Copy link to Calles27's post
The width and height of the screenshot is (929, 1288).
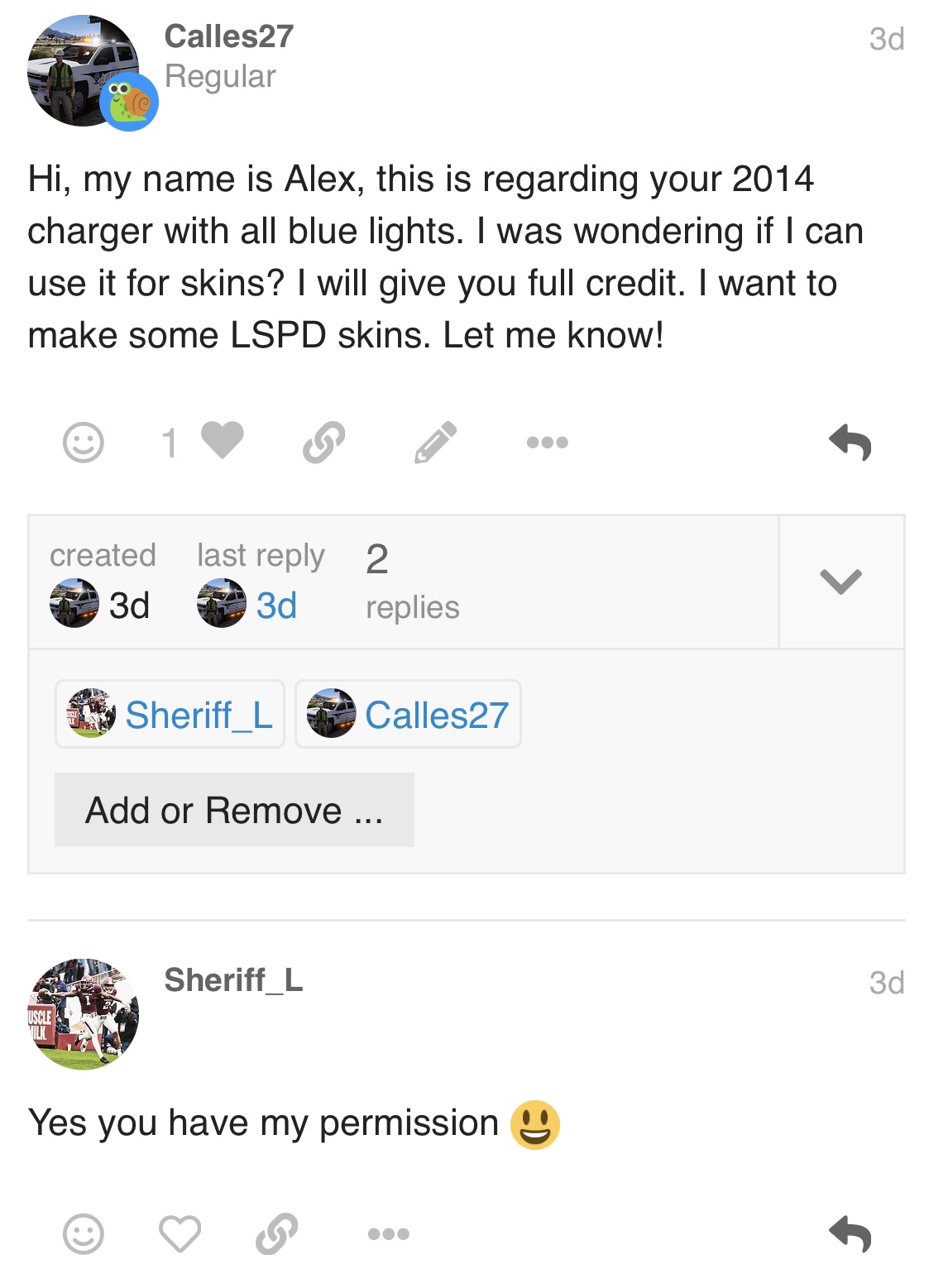point(323,442)
